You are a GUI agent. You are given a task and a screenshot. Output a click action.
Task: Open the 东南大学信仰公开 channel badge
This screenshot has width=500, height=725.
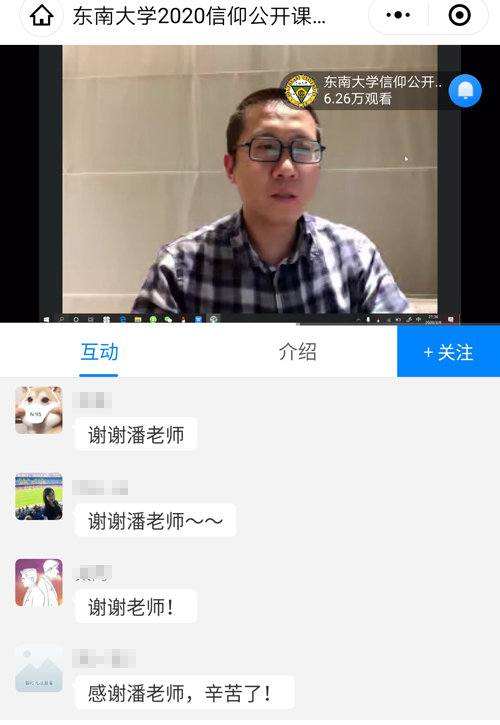pos(363,91)
